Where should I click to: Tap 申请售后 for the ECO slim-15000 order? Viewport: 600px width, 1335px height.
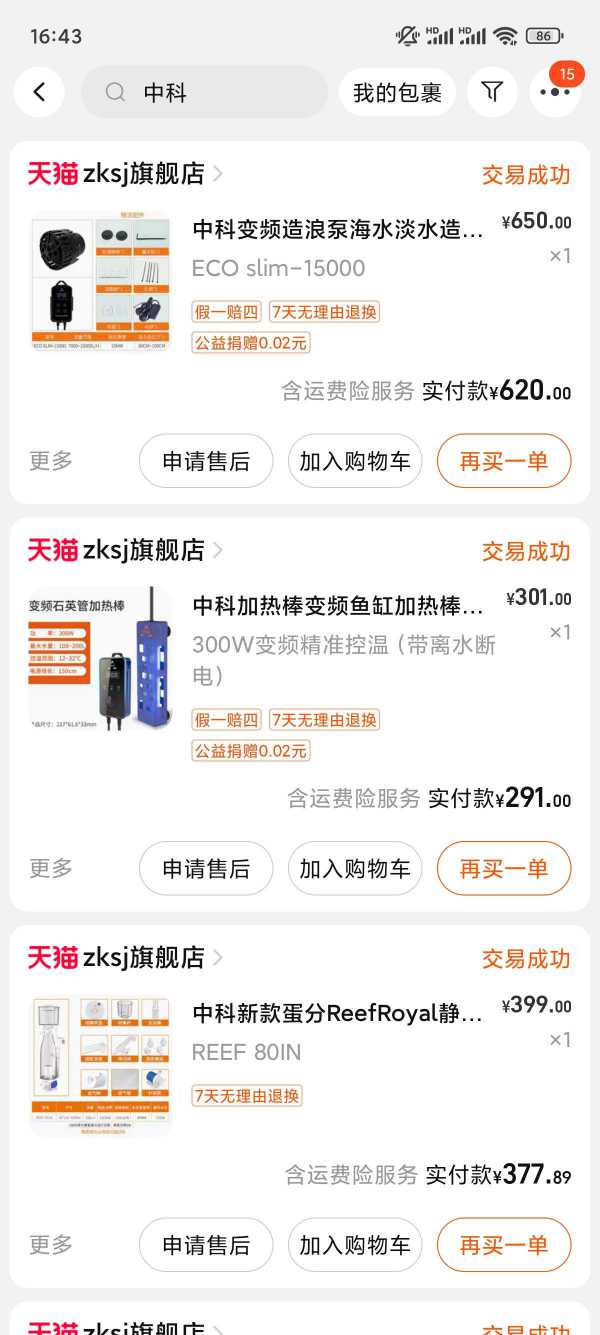click(x=206, y=461)
